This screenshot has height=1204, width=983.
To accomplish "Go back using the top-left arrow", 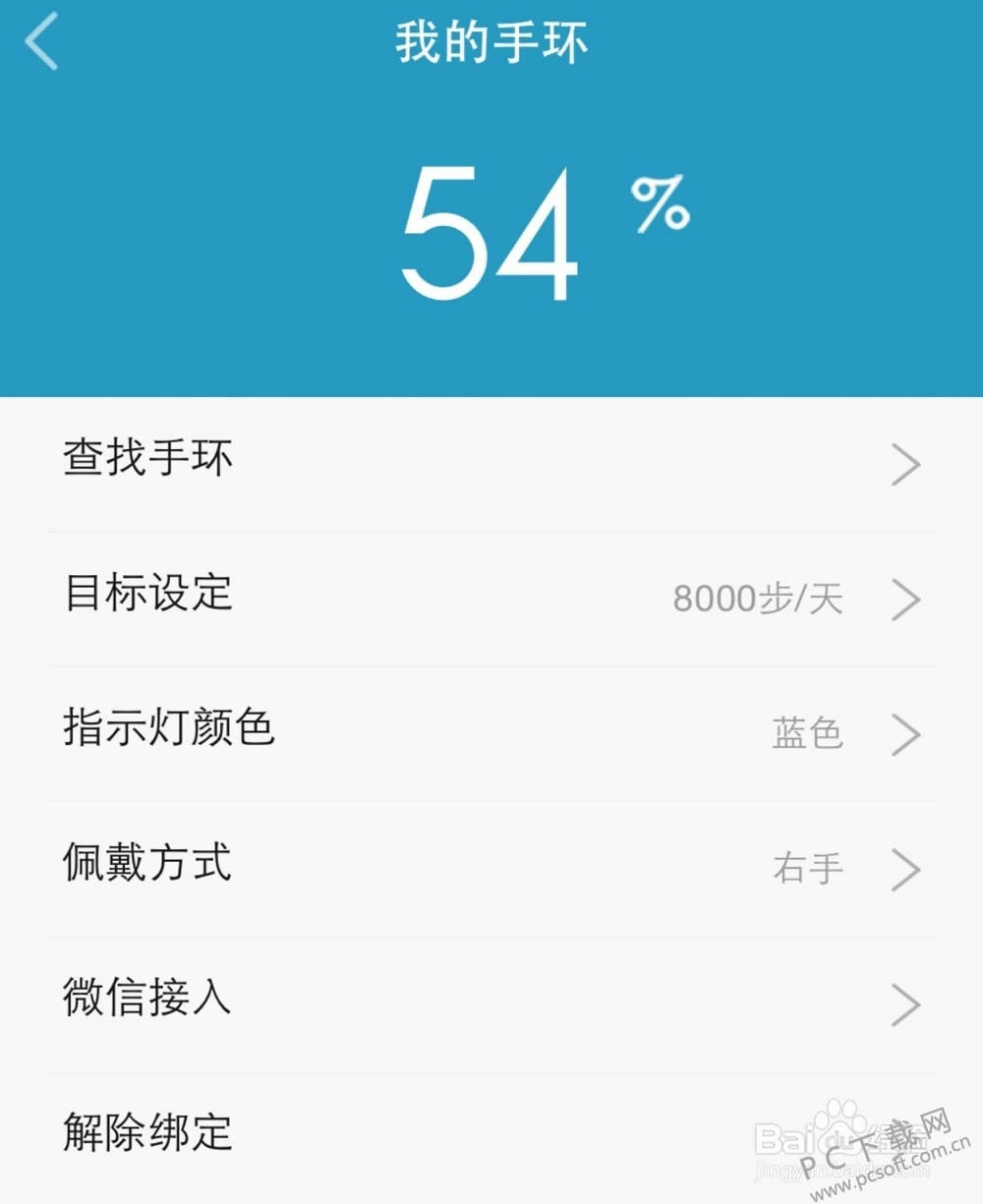I will (42, 42).
